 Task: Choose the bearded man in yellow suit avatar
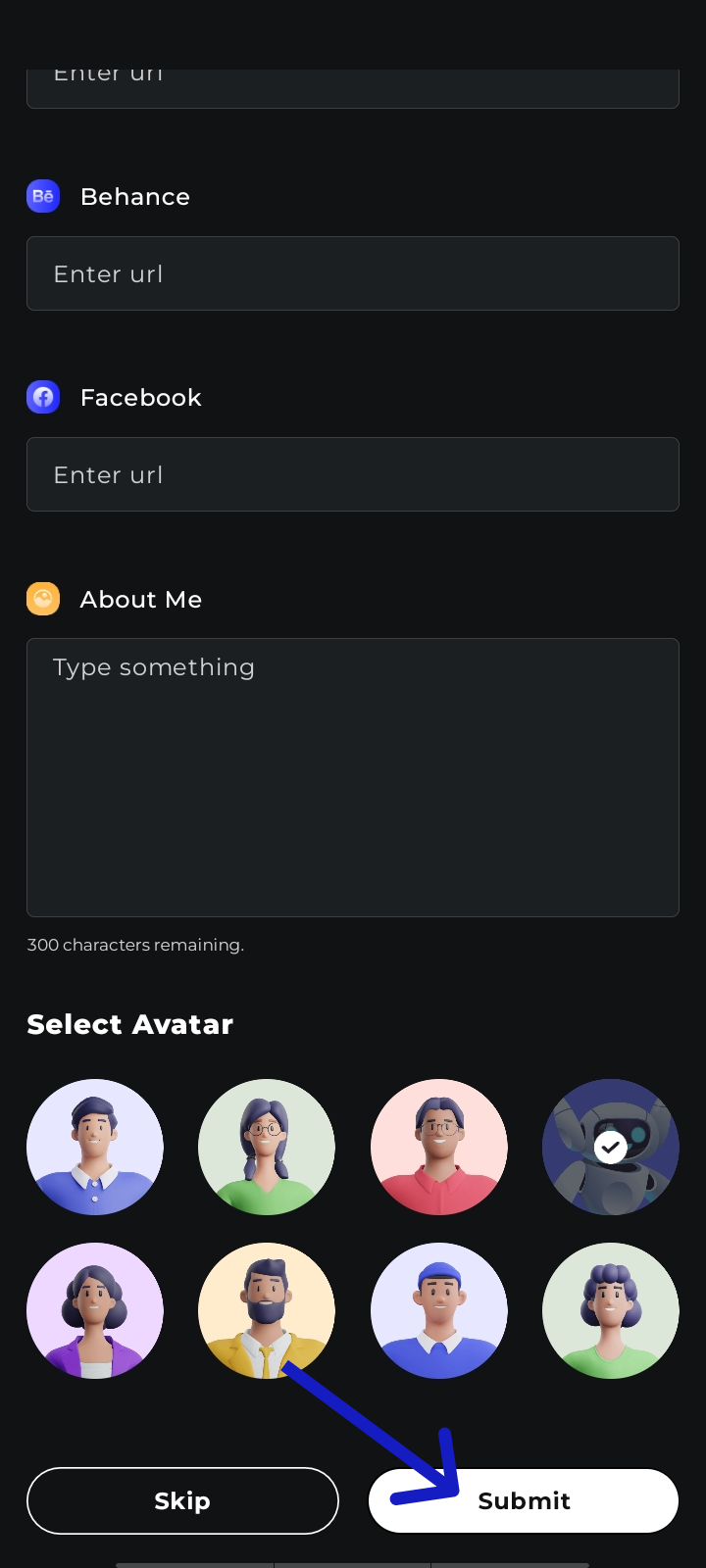(x=267, y=1311)
